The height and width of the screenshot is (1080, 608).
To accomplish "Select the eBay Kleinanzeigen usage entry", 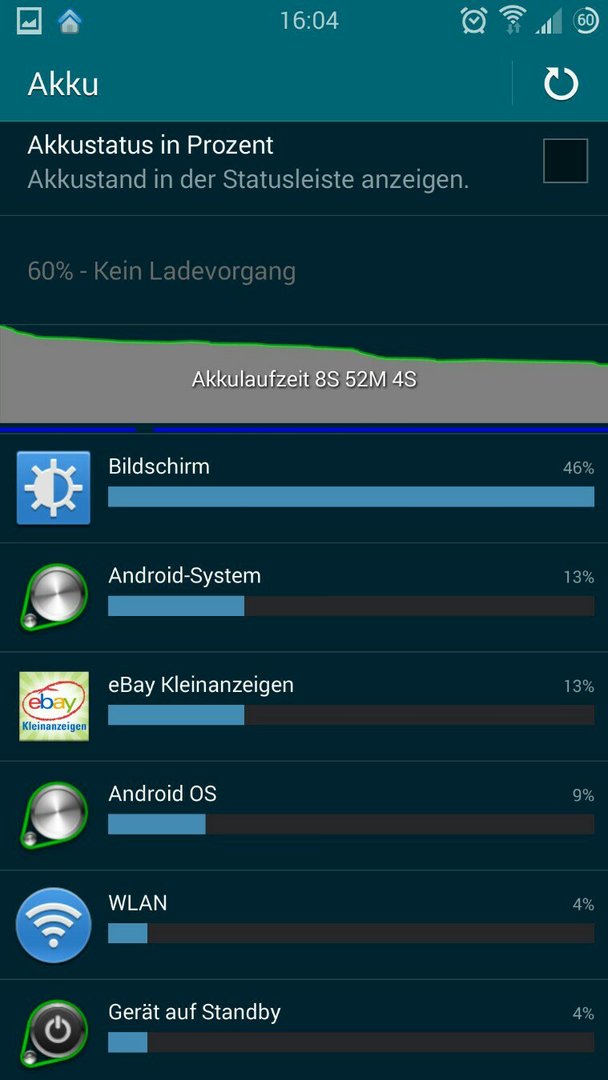I will [304, 706].
